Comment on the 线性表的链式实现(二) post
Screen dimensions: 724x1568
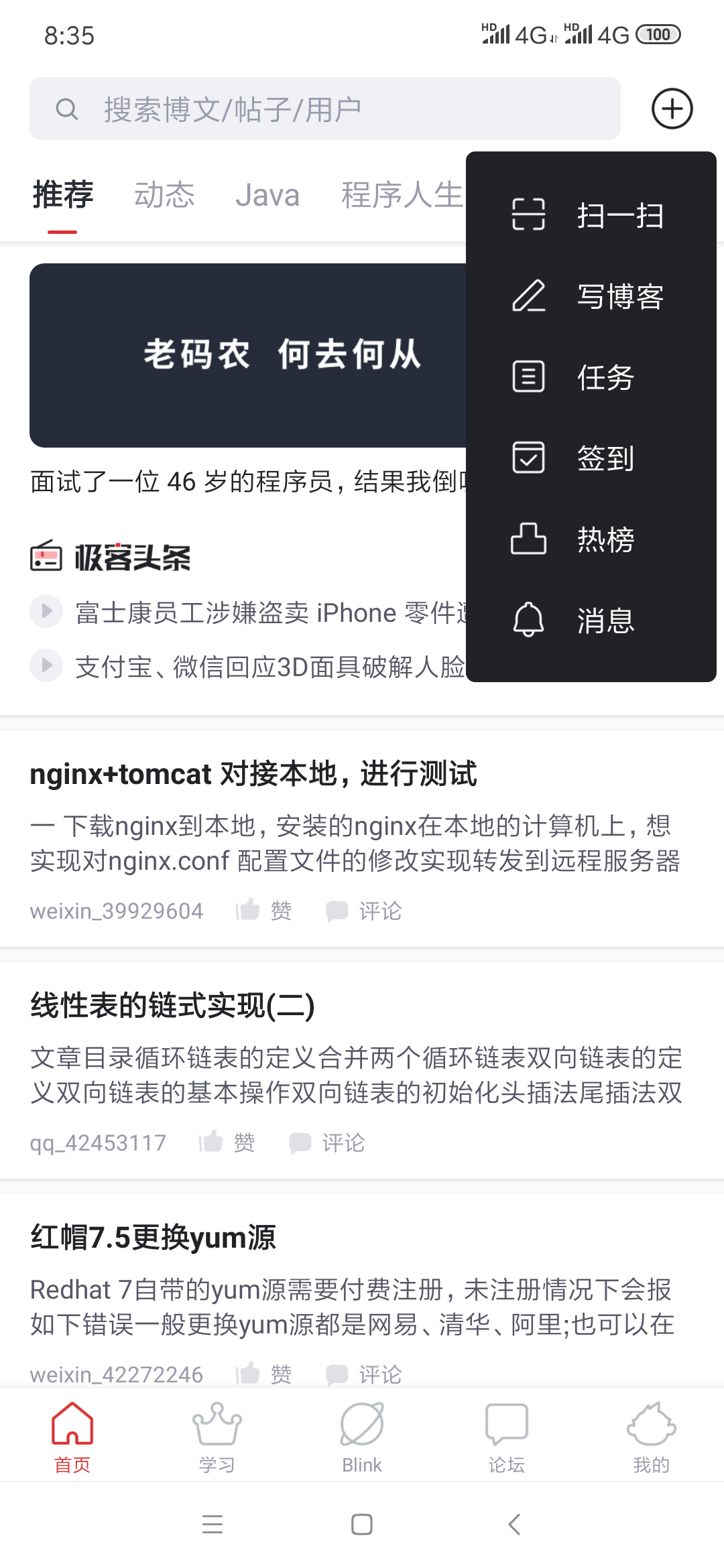(327, 1142)
